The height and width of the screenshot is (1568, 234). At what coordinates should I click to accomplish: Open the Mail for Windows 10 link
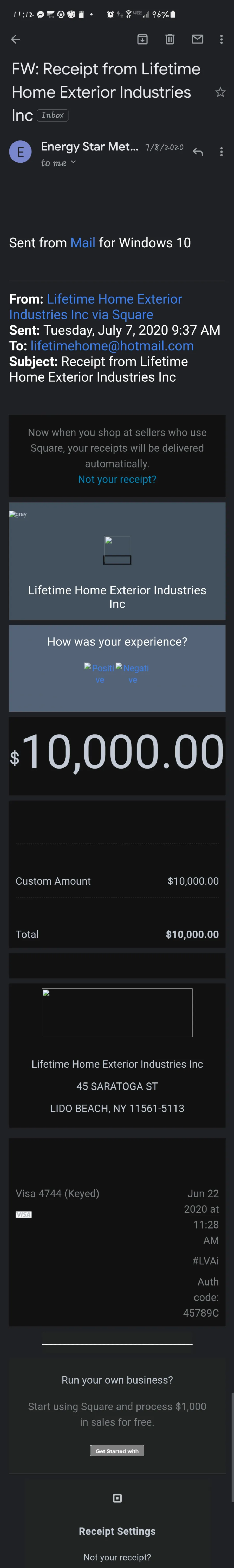(x=83, y=243)
